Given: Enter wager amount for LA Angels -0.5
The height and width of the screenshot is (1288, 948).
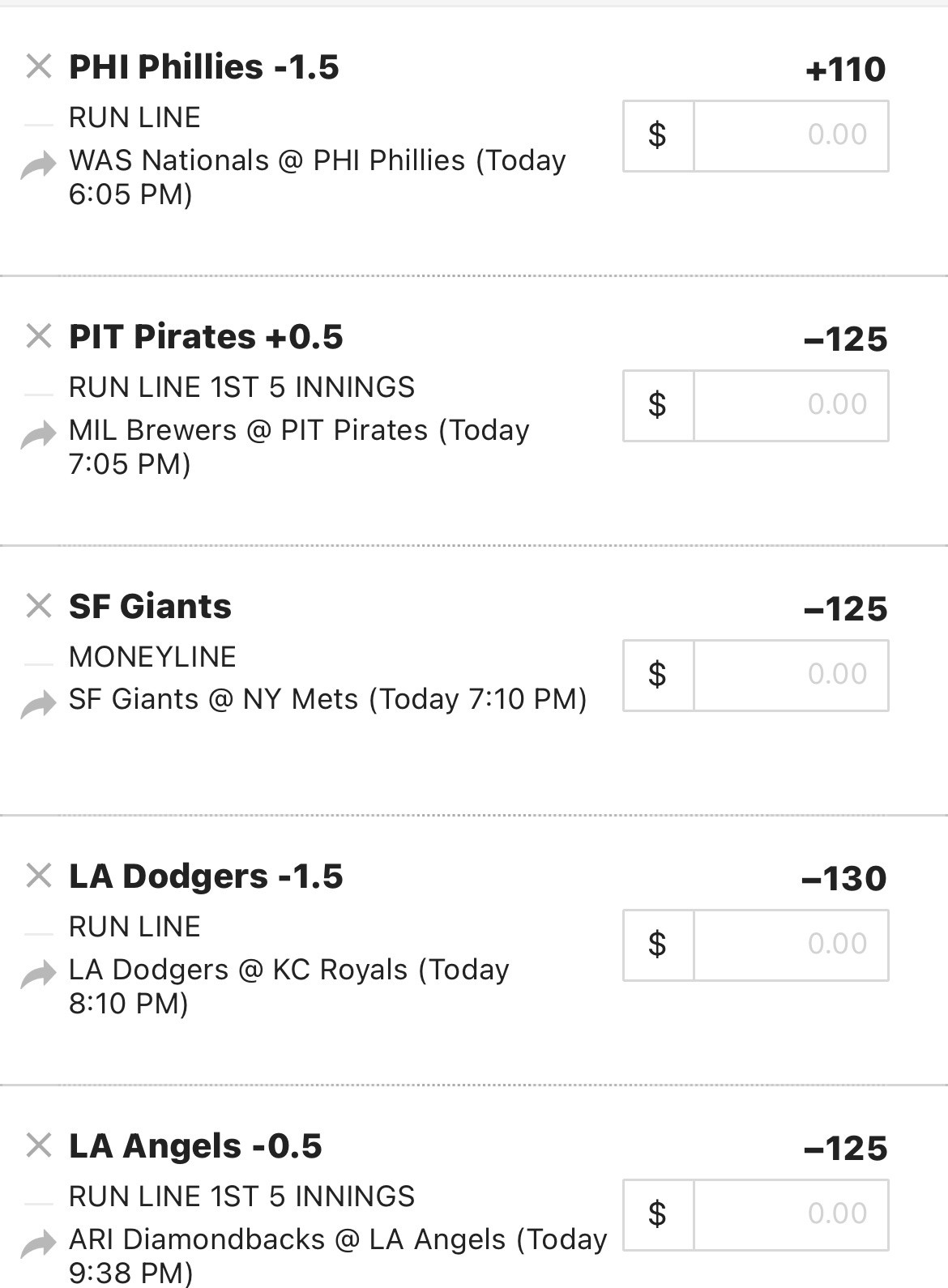Looking at the screenshot, I should point(790,1214).
